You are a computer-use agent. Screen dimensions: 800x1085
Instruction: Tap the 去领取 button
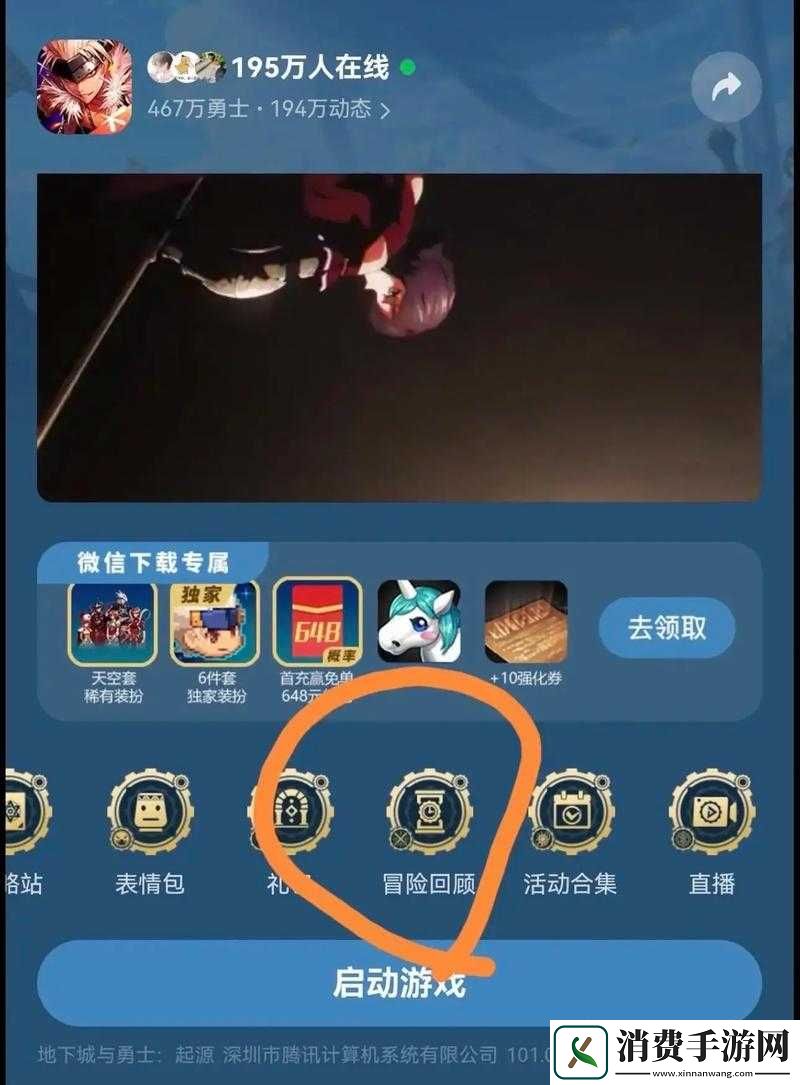666,628
